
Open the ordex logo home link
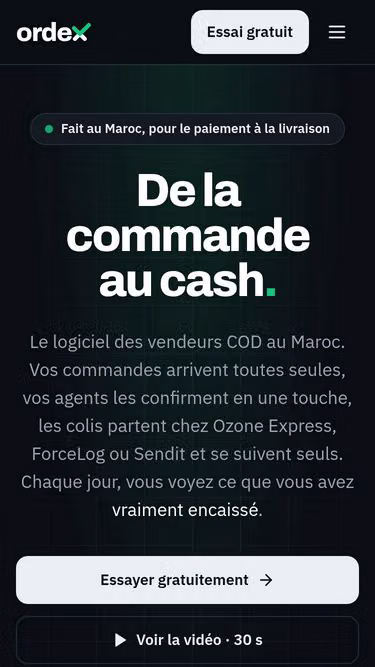54,32
